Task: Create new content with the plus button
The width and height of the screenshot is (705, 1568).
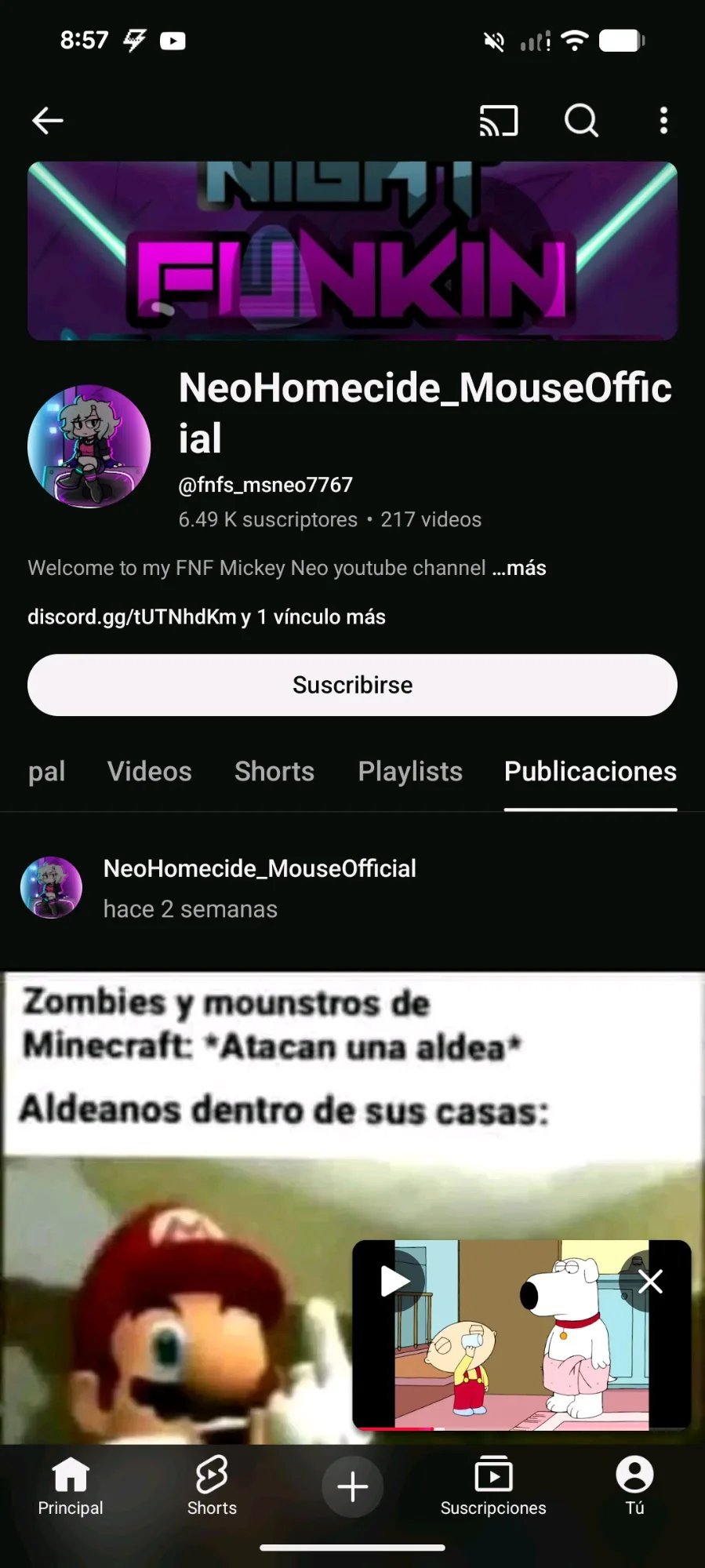Action: click(353, 1486)
